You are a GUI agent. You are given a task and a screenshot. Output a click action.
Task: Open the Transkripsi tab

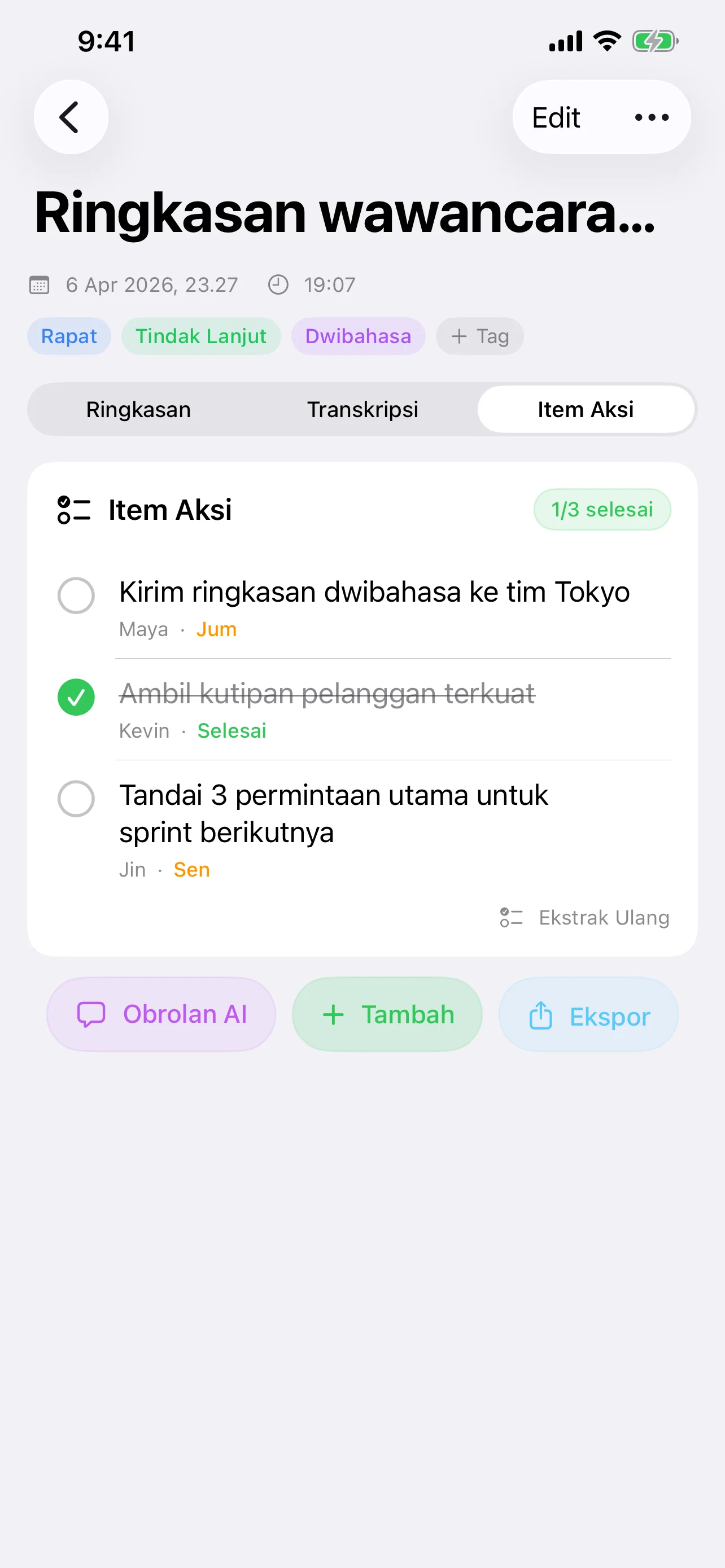363,409
